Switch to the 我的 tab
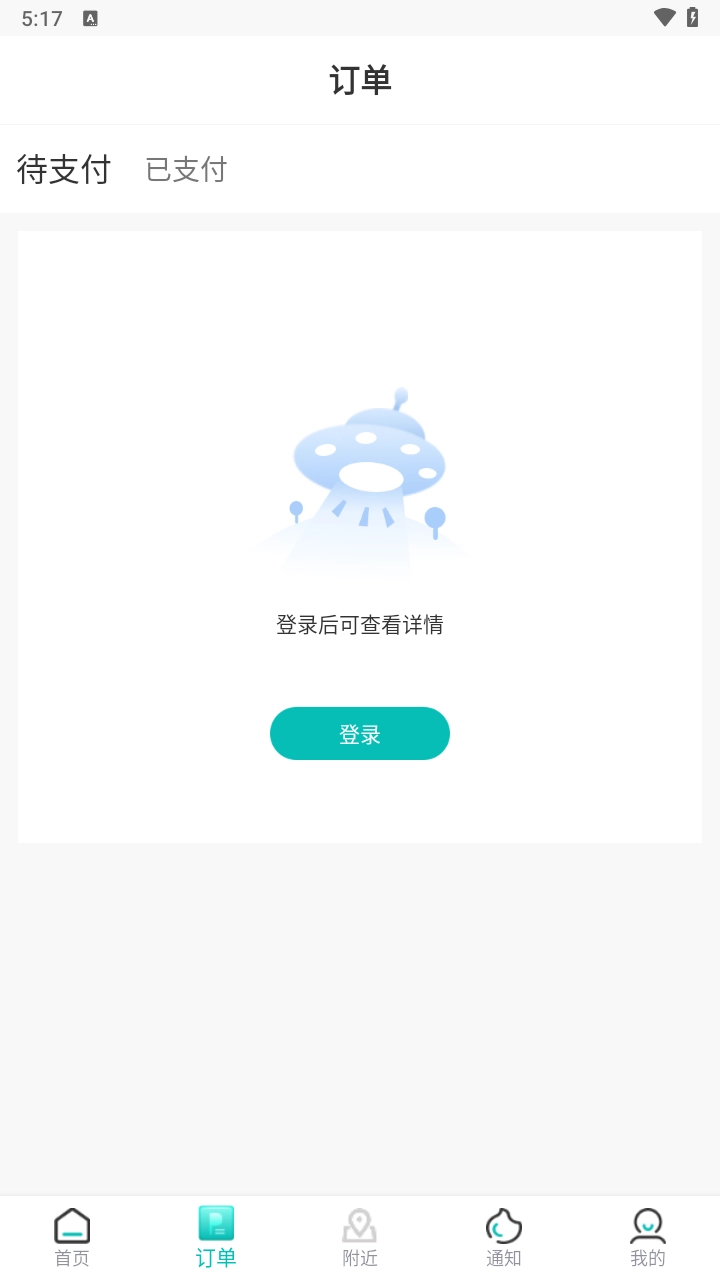Screen dimensions: 720x1280 coord(648,1237)
